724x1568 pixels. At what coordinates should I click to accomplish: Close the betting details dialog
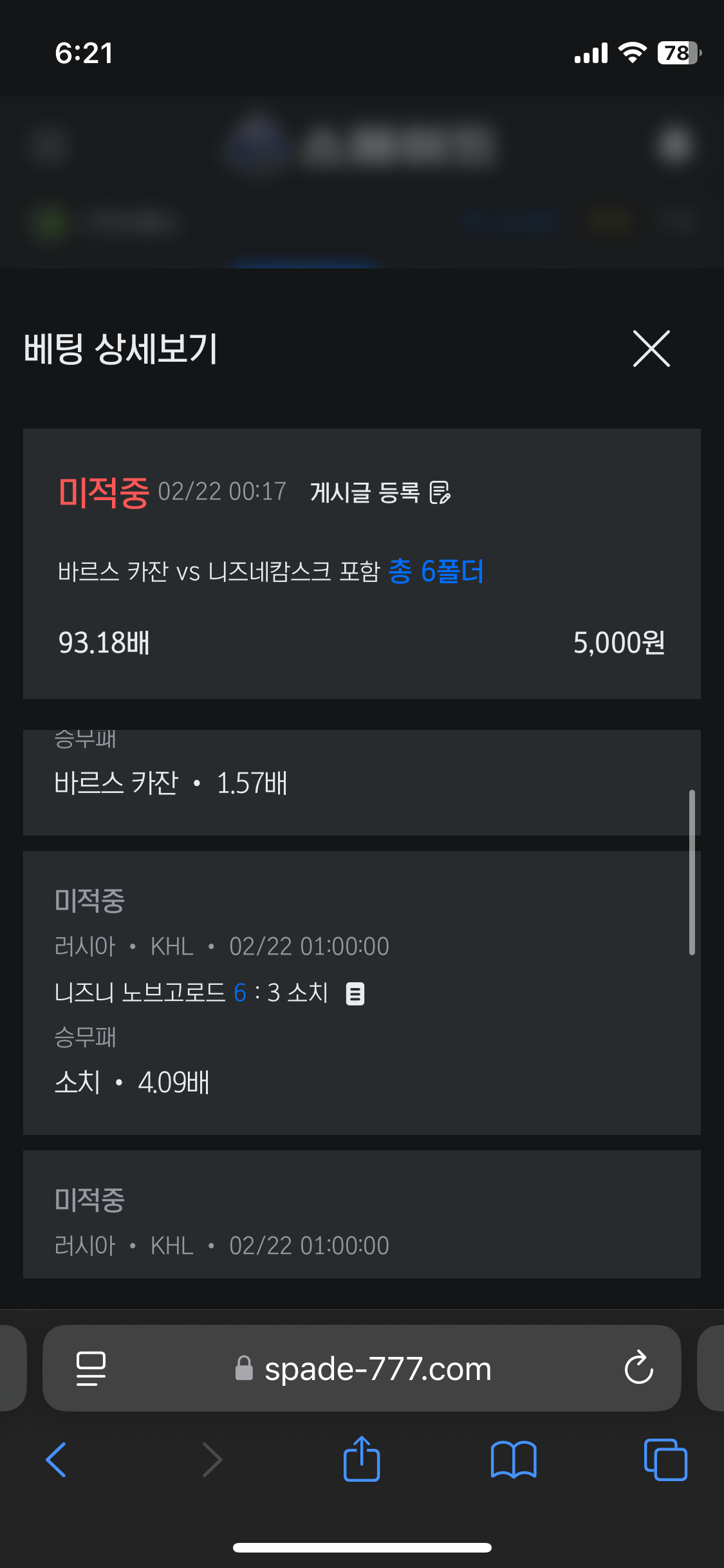click(x=651, y=348)
